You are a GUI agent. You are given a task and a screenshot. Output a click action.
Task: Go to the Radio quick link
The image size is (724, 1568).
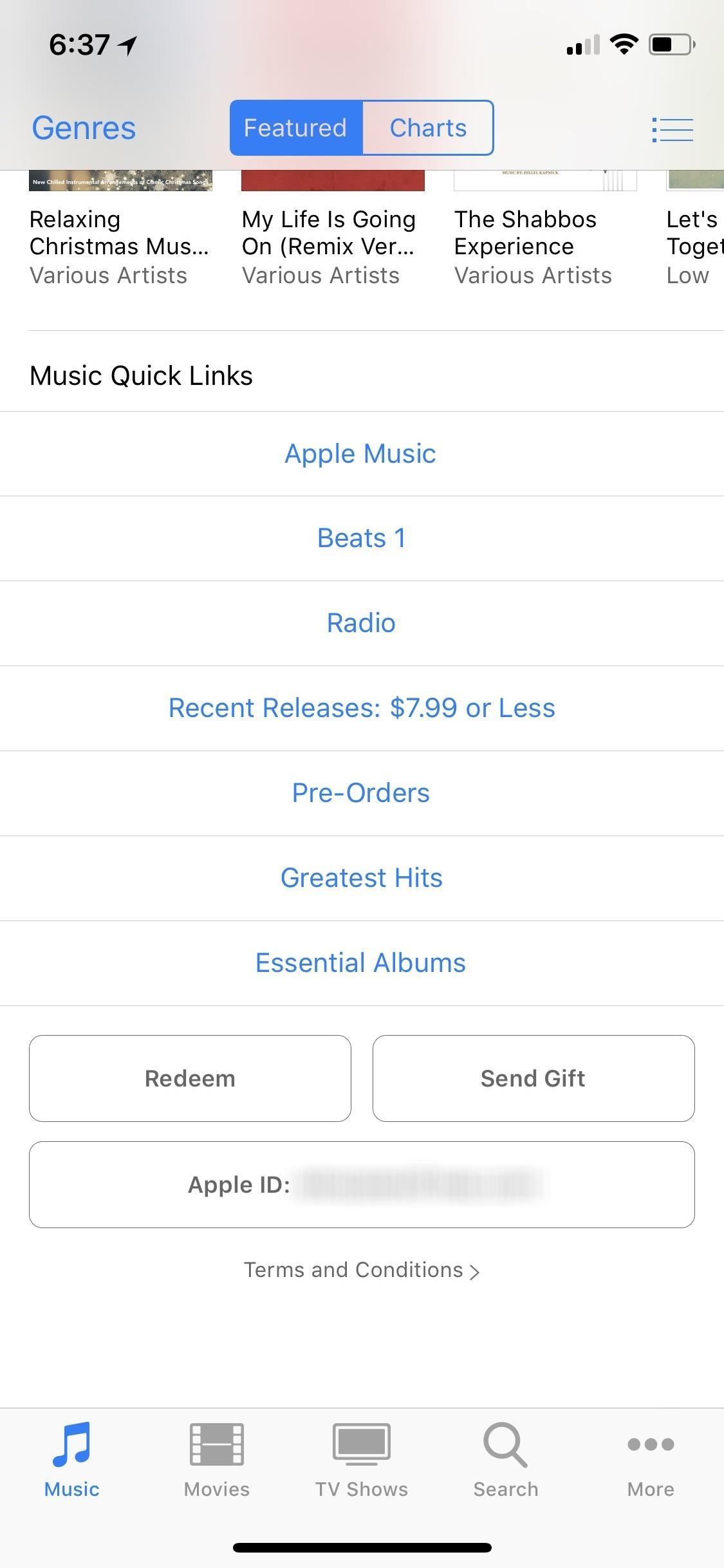click(361, 623)
